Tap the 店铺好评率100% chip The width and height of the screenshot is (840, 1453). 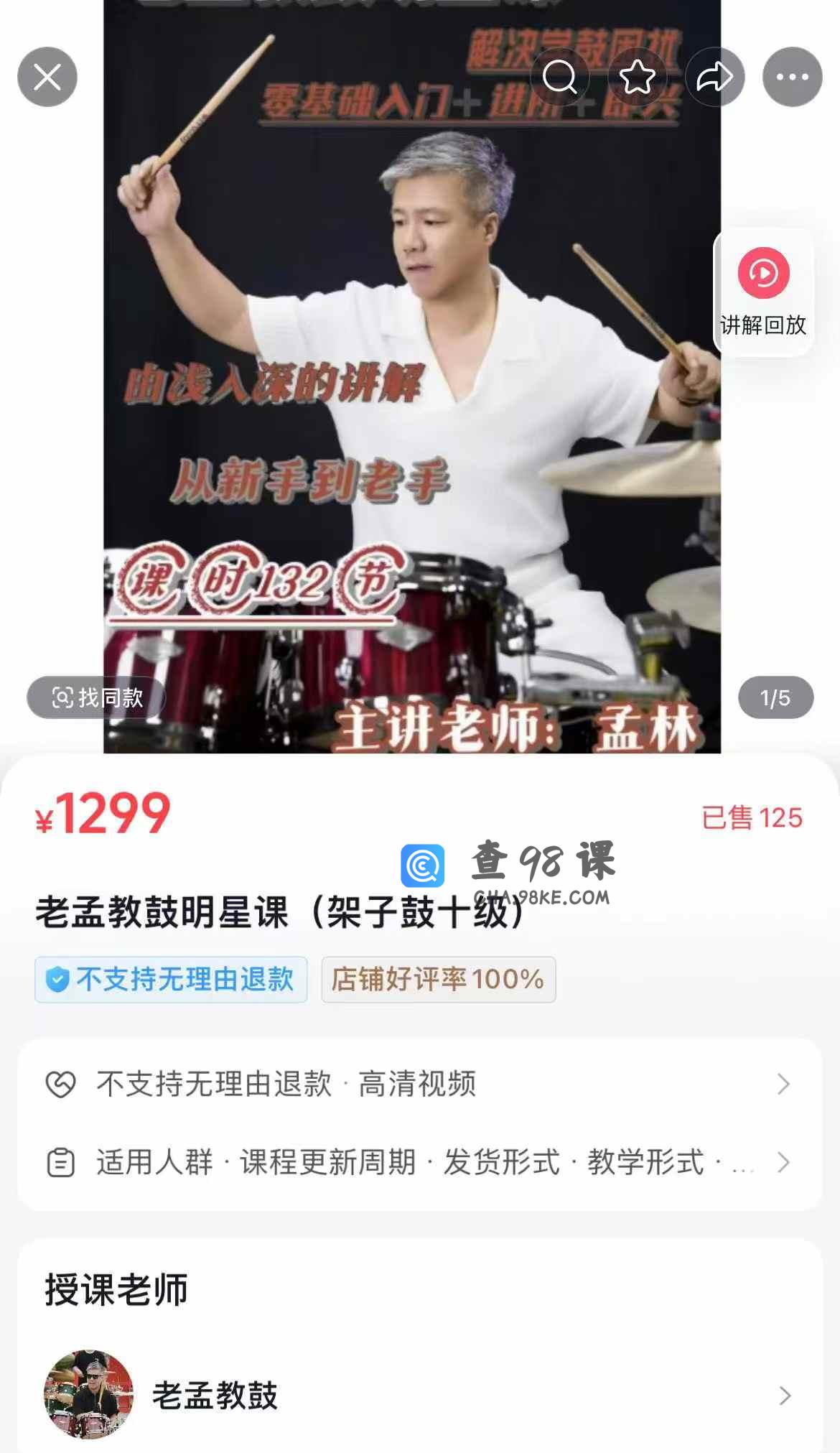tap(439, 979)
